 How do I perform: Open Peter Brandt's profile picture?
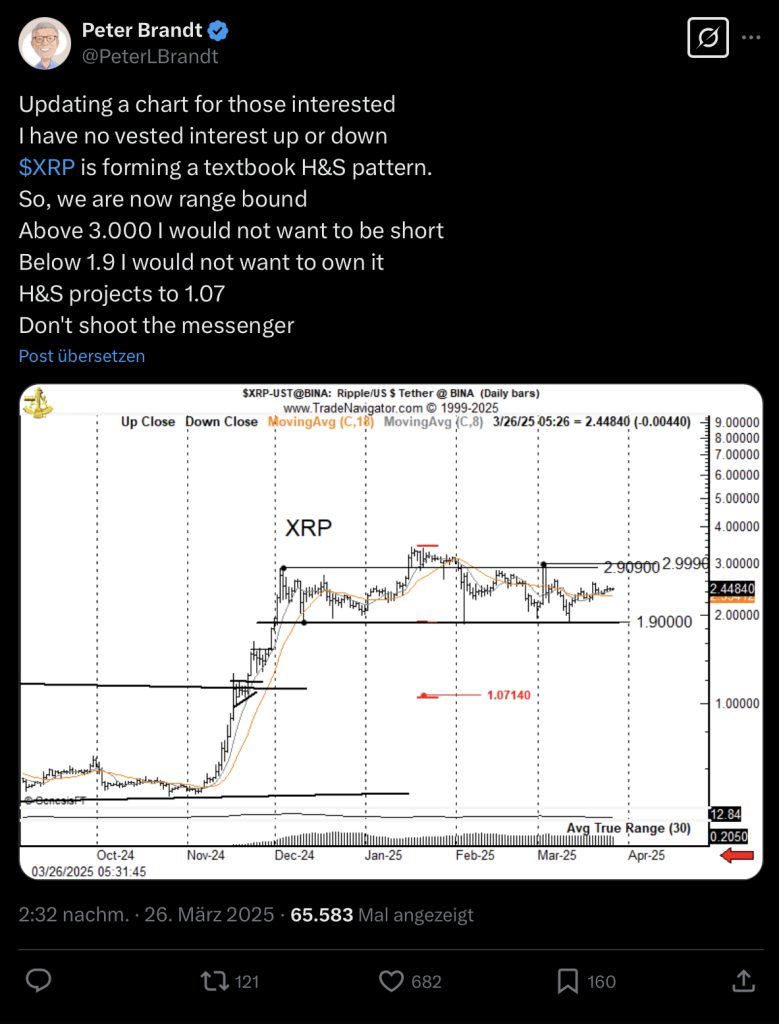(x=45, y=43)
